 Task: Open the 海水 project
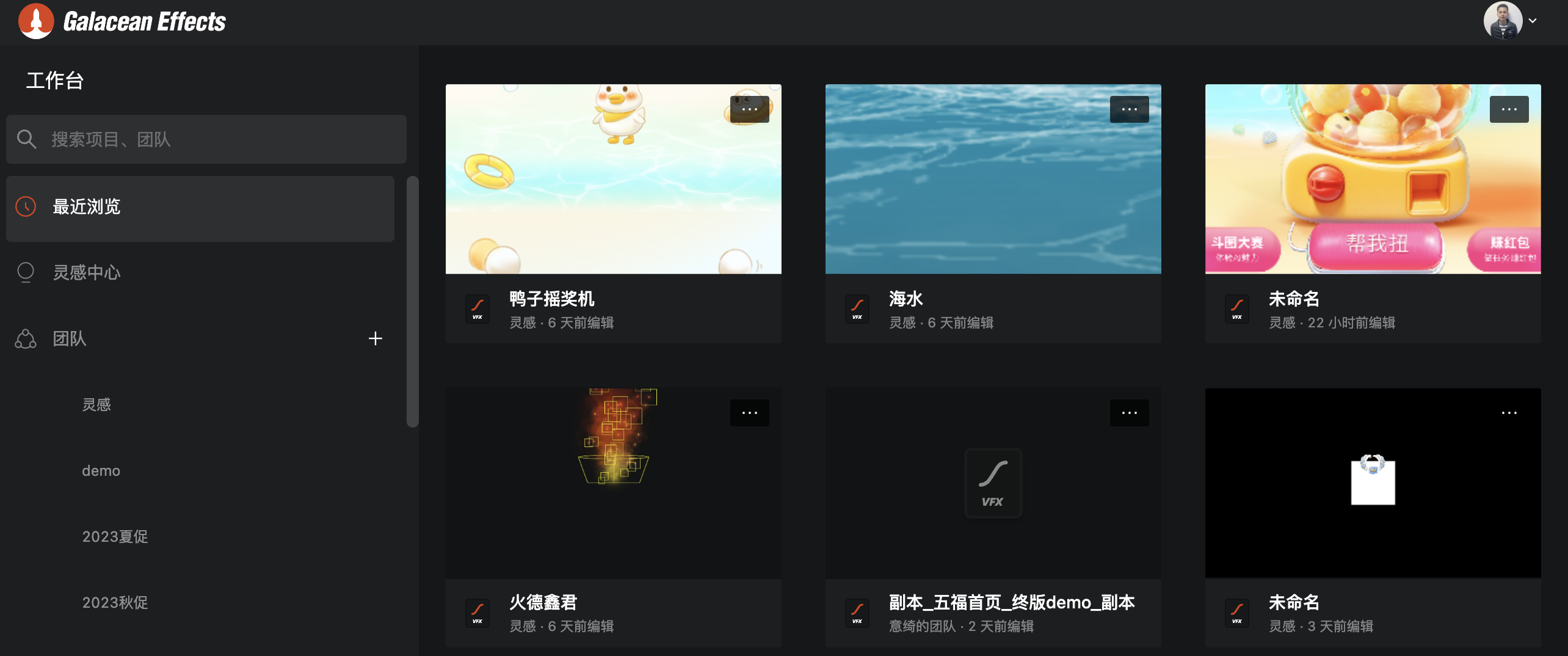click(993, 180)
